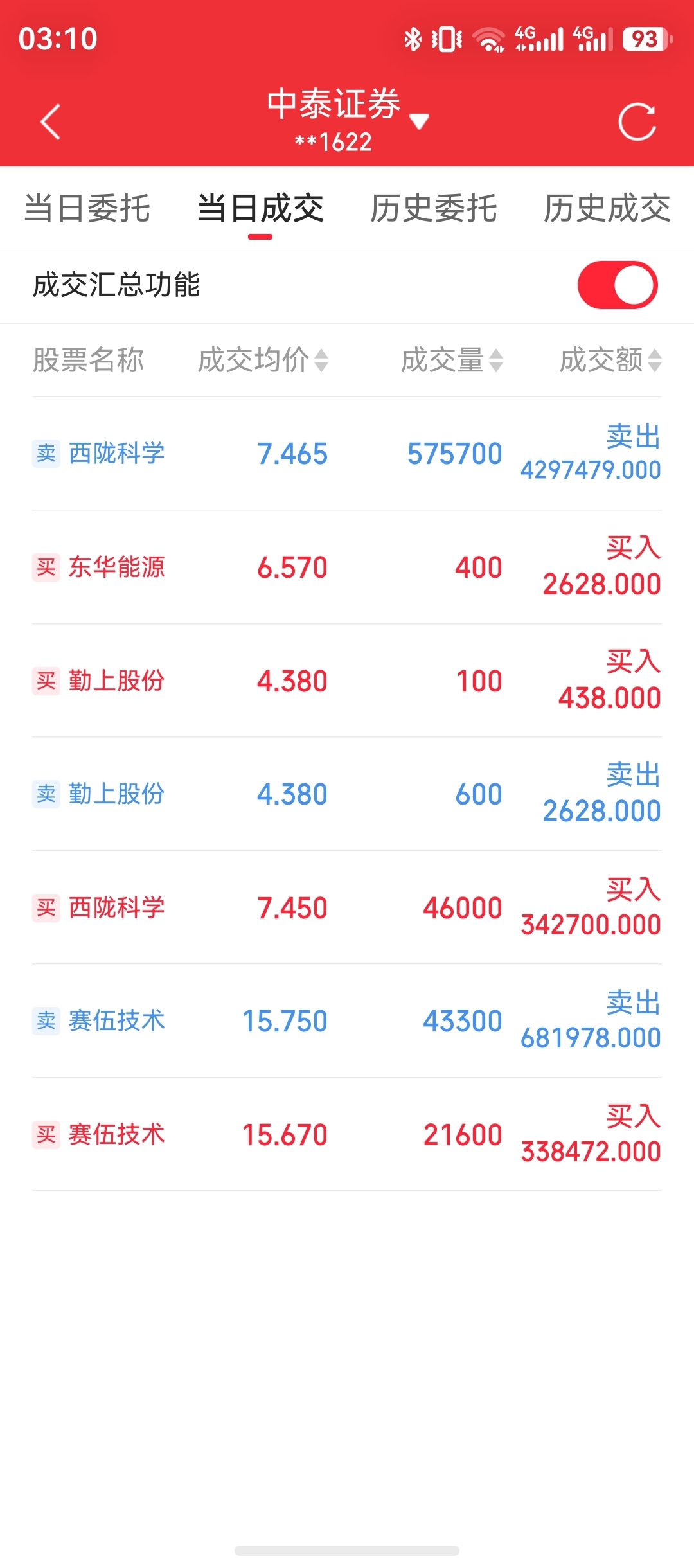Sort by 成交量 column

pyautogui.click(x=452, y=360)
